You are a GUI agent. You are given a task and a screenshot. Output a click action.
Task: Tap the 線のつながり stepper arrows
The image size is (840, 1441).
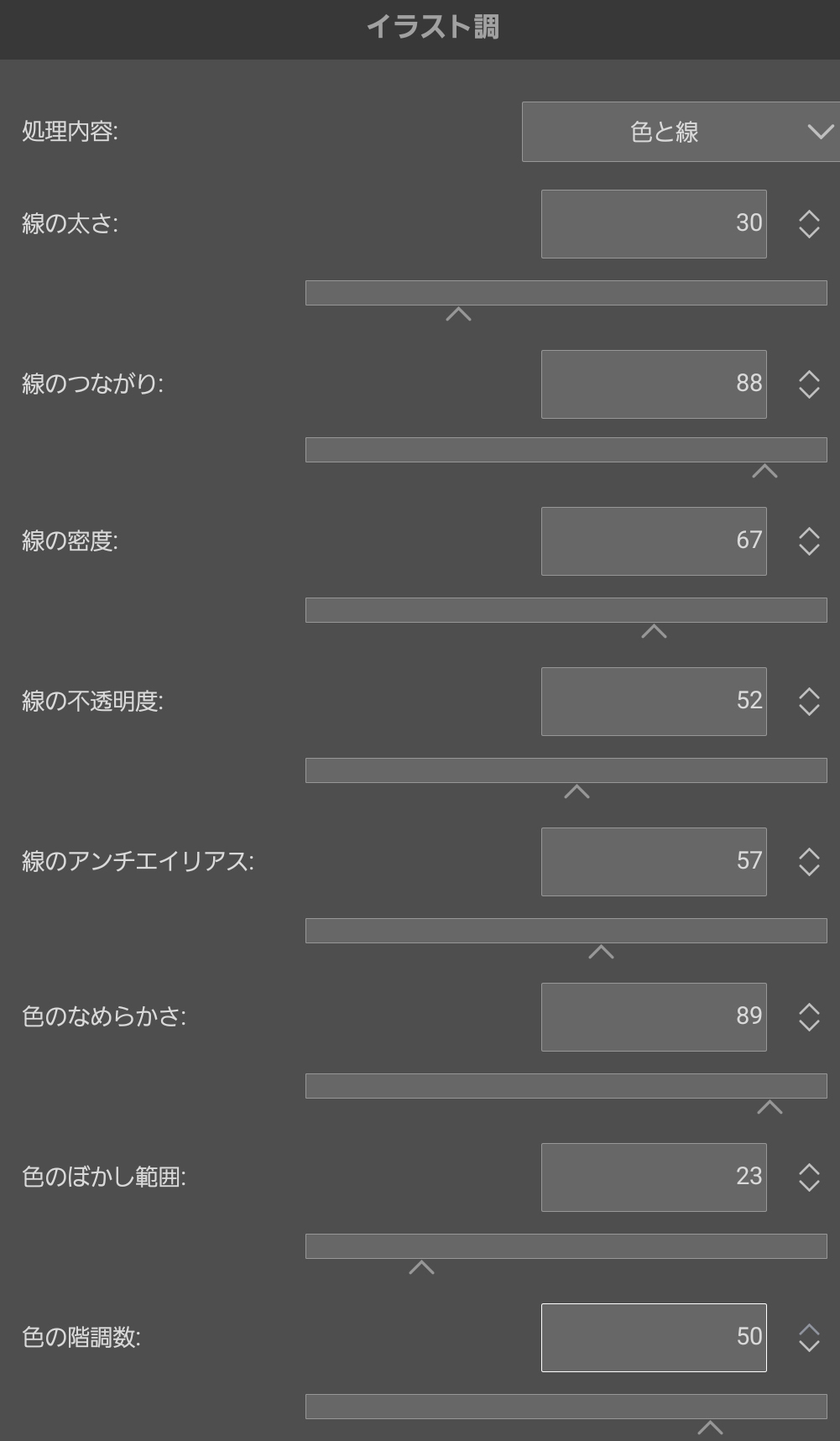click(x=808, y=384)
